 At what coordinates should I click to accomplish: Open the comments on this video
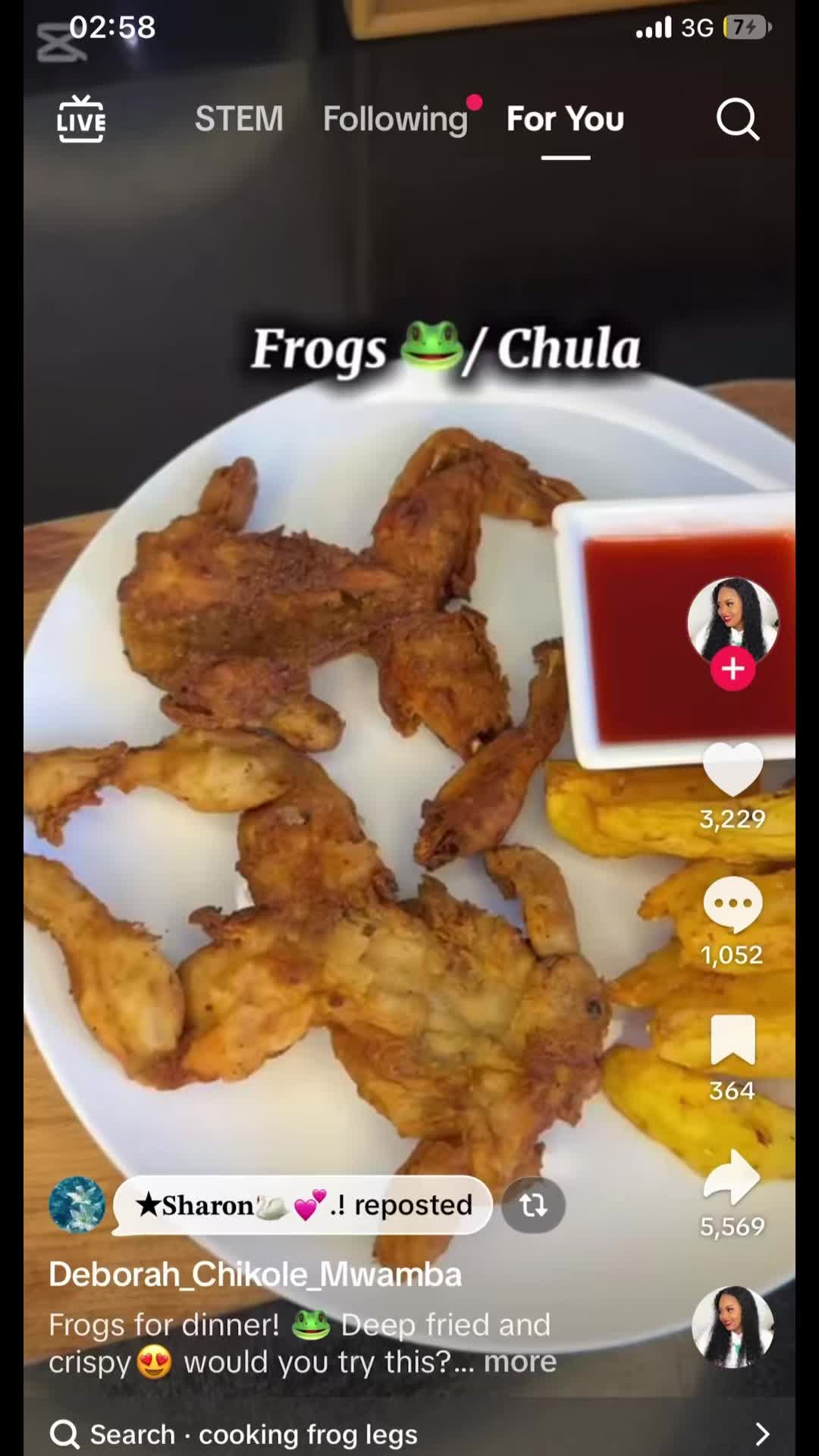point(733,904)
